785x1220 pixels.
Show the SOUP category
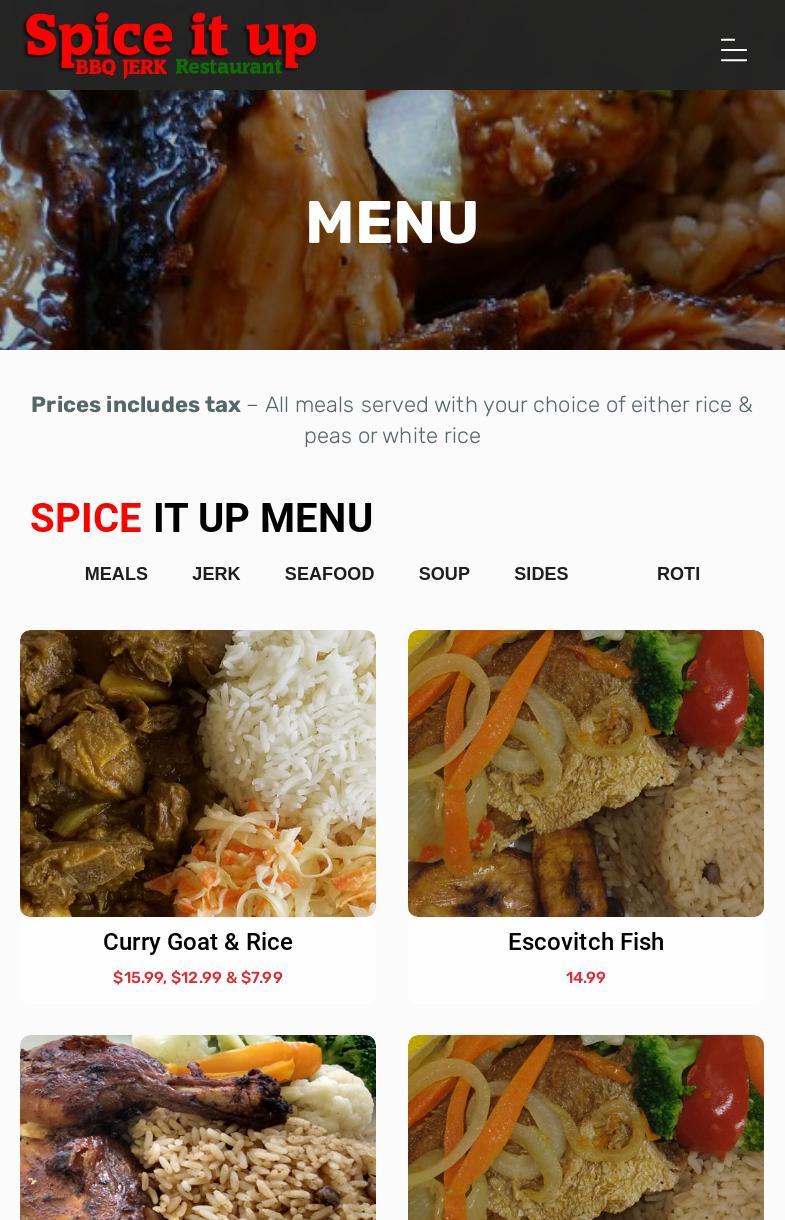444,574
